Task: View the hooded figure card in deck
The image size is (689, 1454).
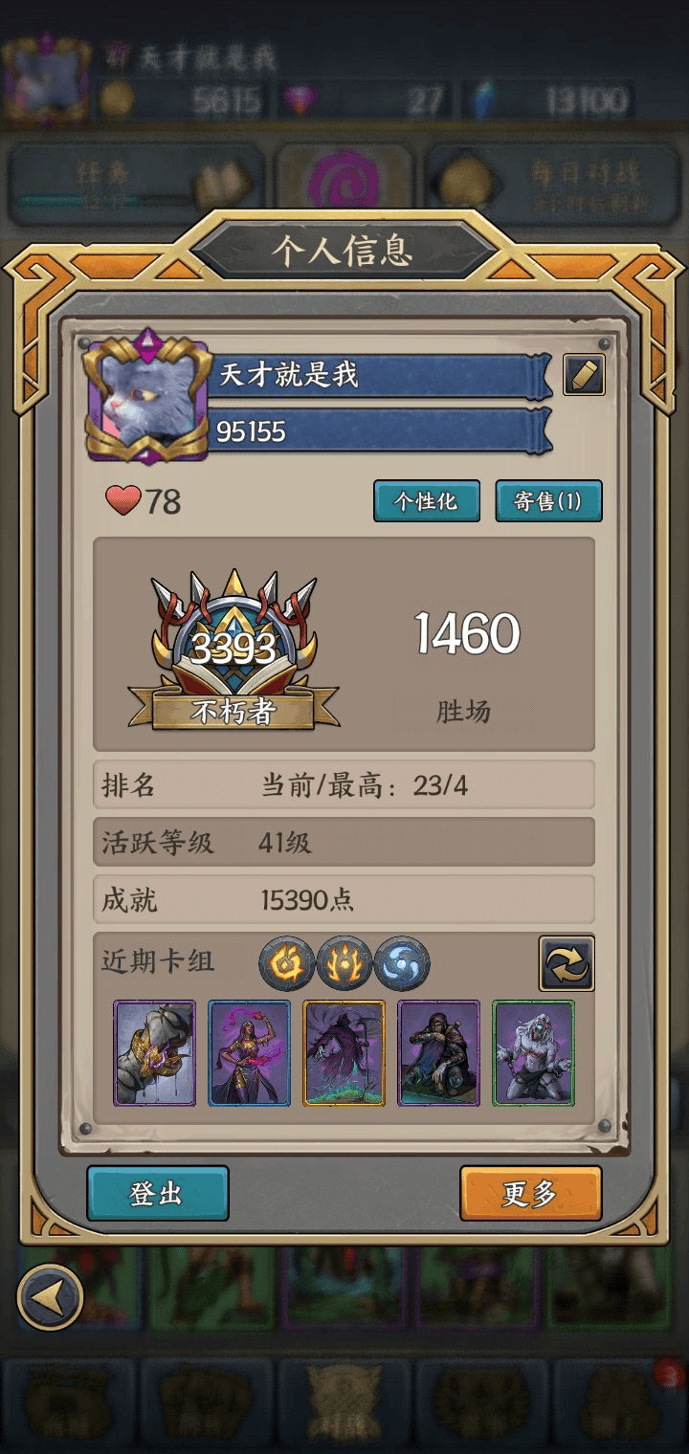Action: coord(438,1053)
